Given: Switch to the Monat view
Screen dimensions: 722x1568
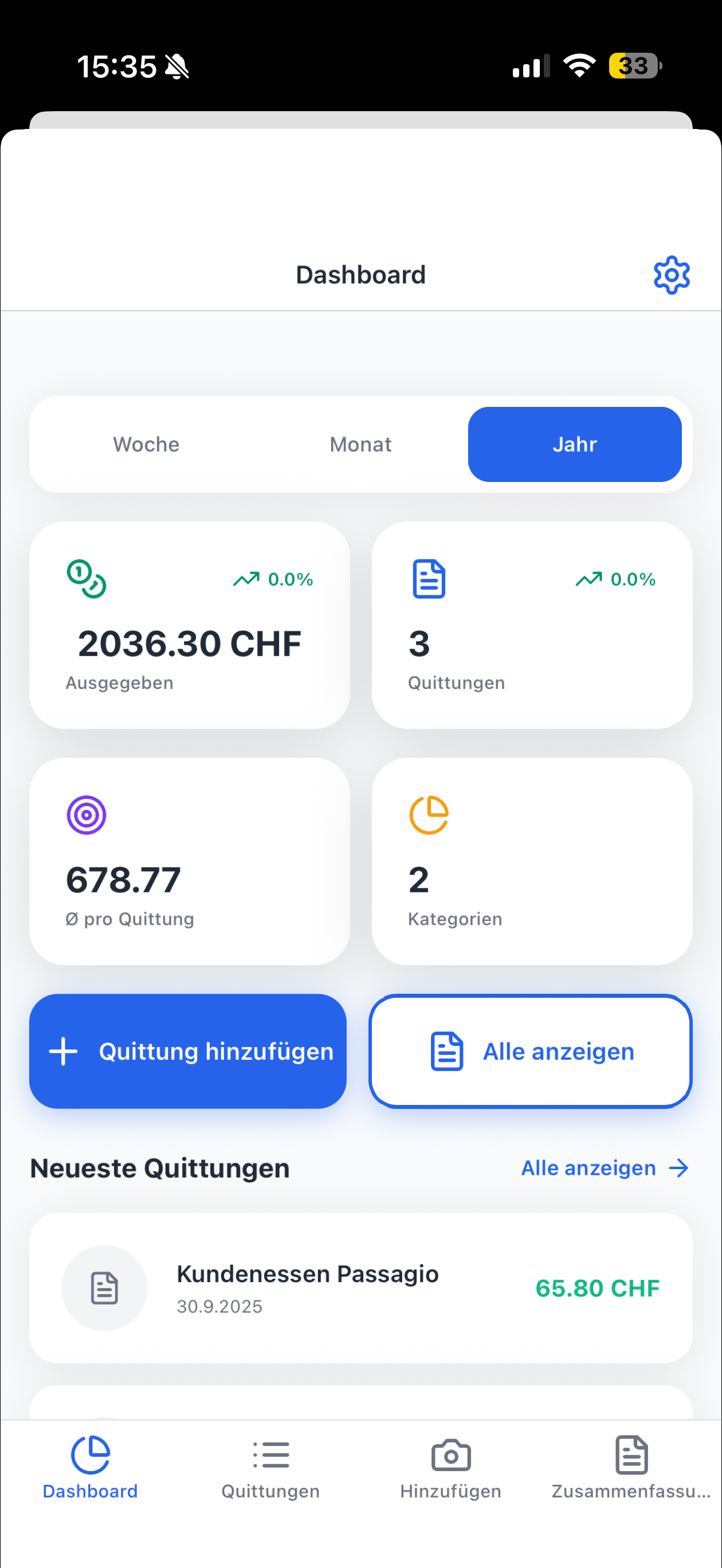Looking at the screenshot, I should pyautogui.click(x=360, y=444).
